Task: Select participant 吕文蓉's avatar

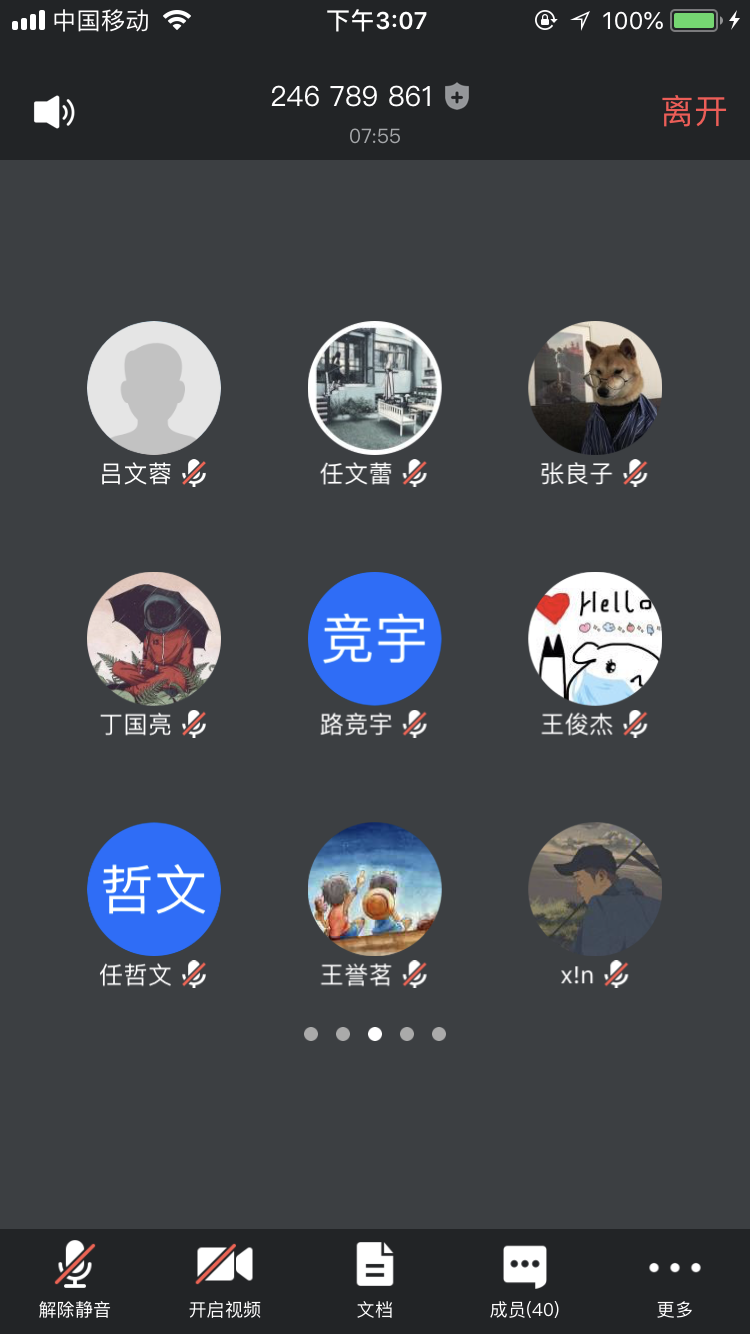Action: click(154, 388)
